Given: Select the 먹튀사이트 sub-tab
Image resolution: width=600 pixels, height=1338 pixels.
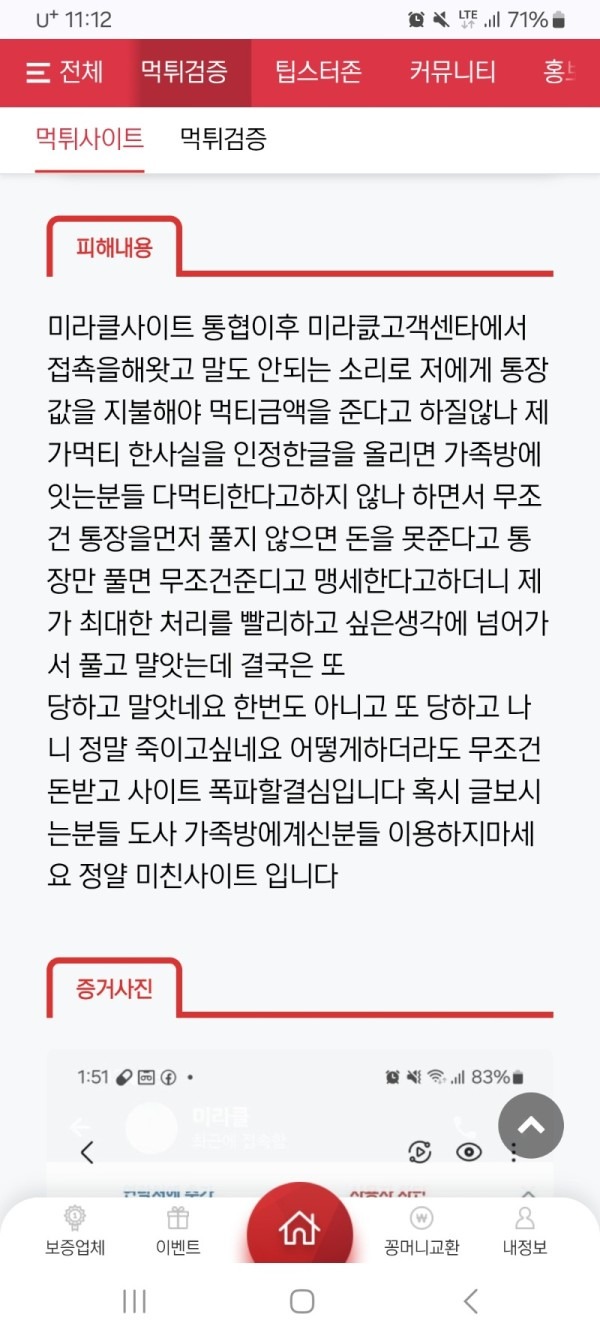Looking at the screenshot, I should point(89,138).
